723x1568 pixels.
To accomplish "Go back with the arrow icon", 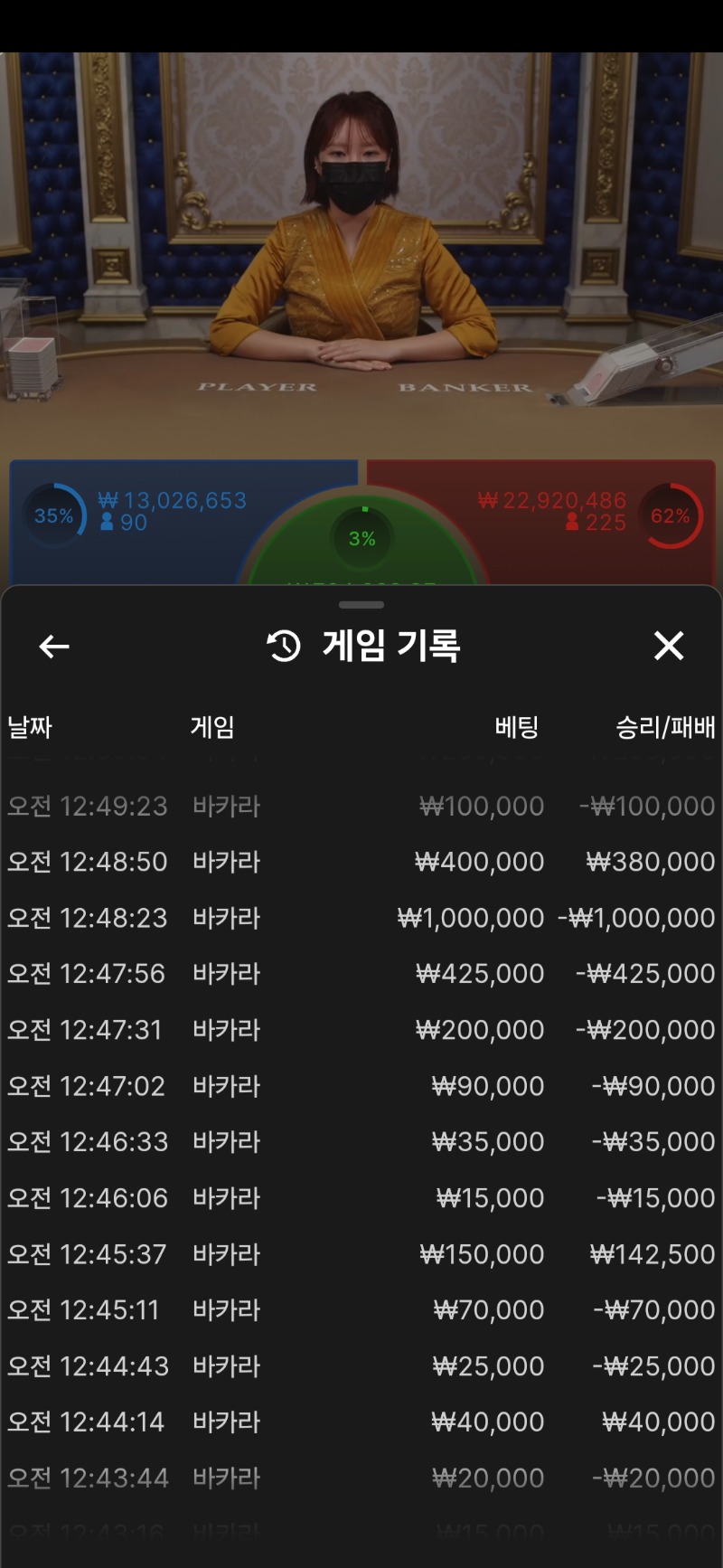I will point(54,647).
